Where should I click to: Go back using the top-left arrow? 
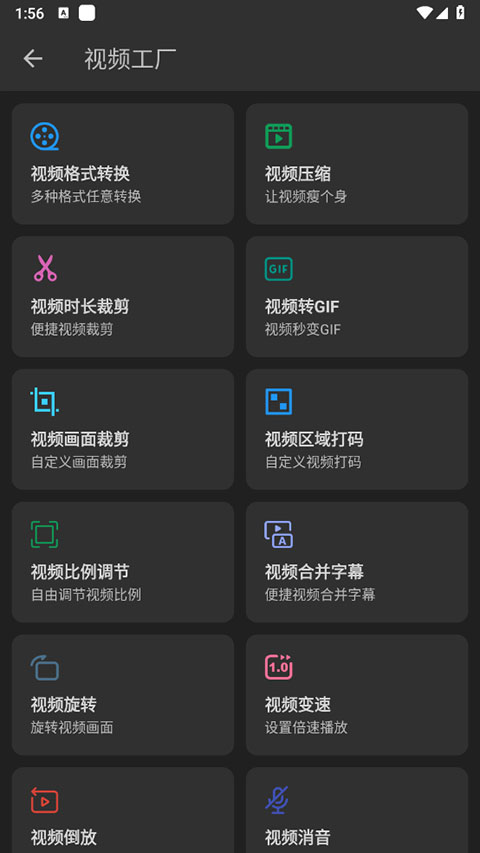tap(33, 58)
